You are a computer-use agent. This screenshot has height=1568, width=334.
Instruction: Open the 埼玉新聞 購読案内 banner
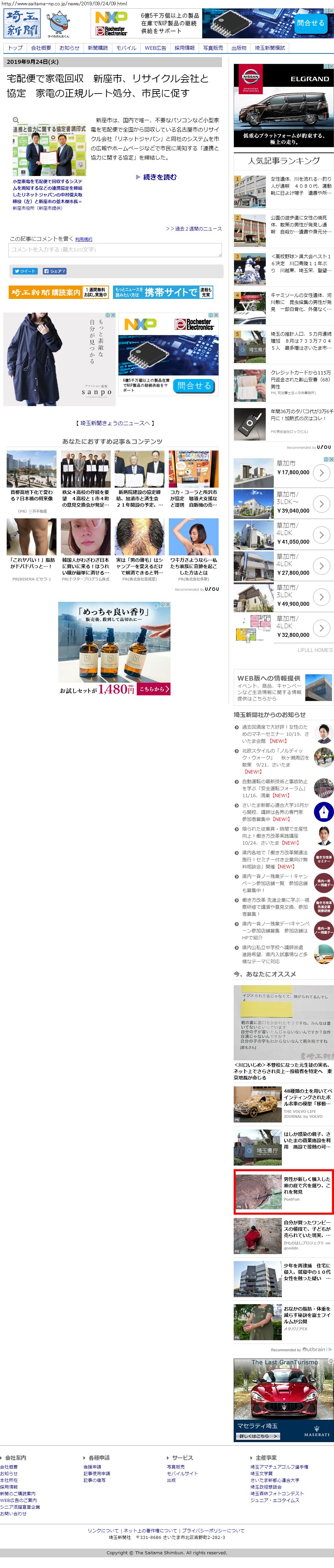point(59,292)
